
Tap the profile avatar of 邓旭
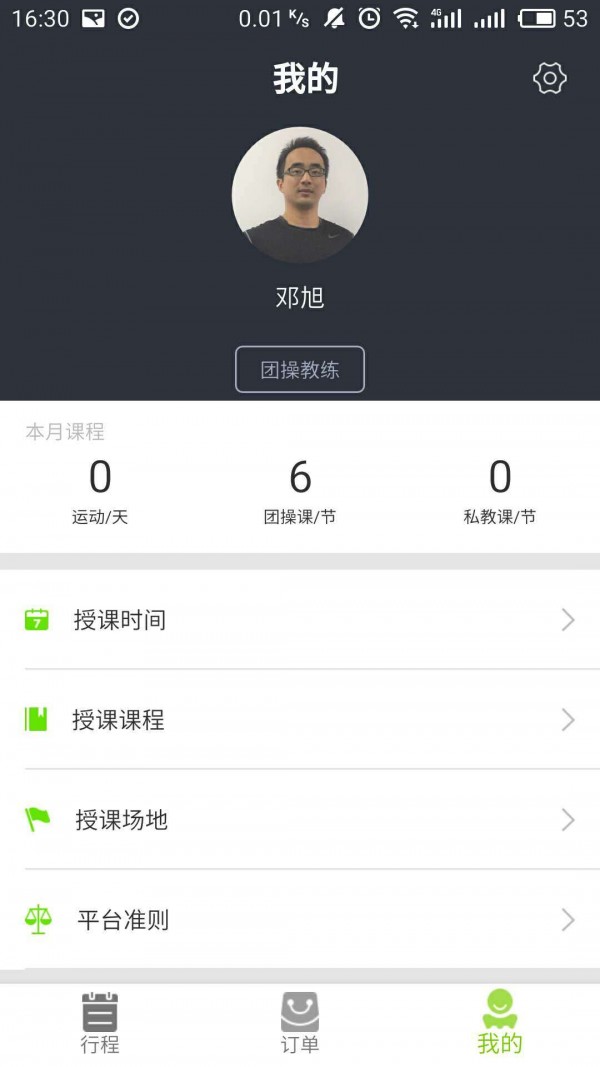click(x=300, y=195)
